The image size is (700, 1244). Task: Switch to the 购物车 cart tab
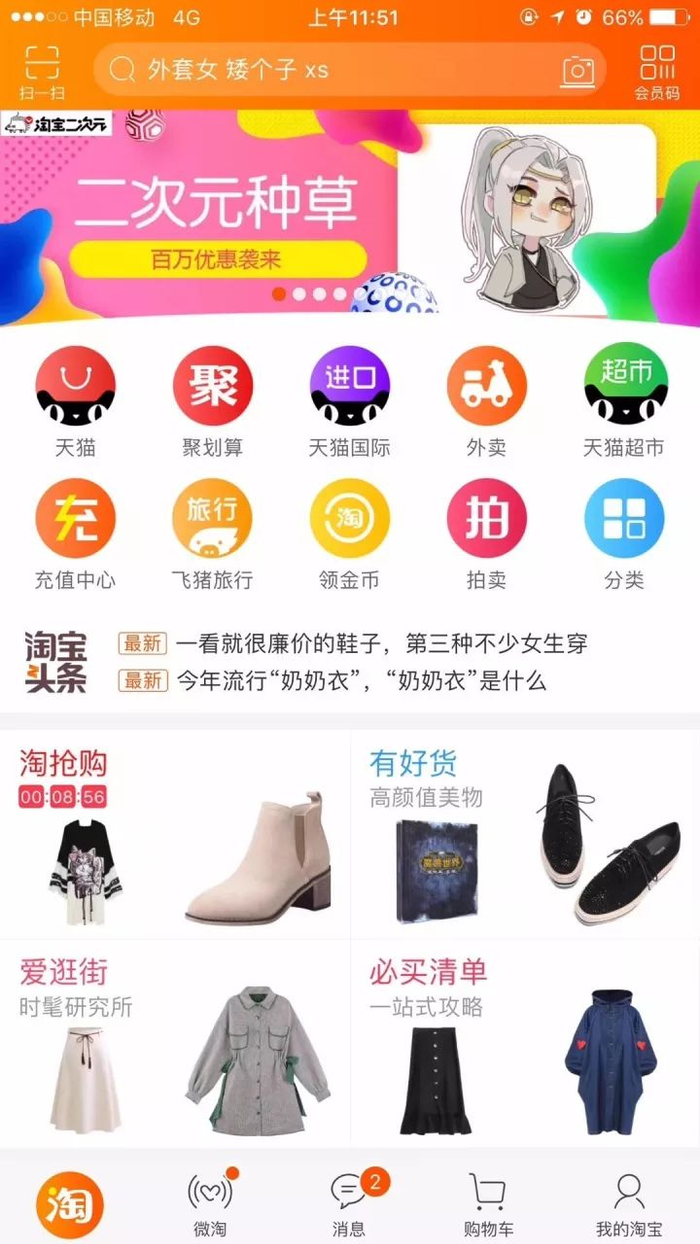pos(488,1204)
